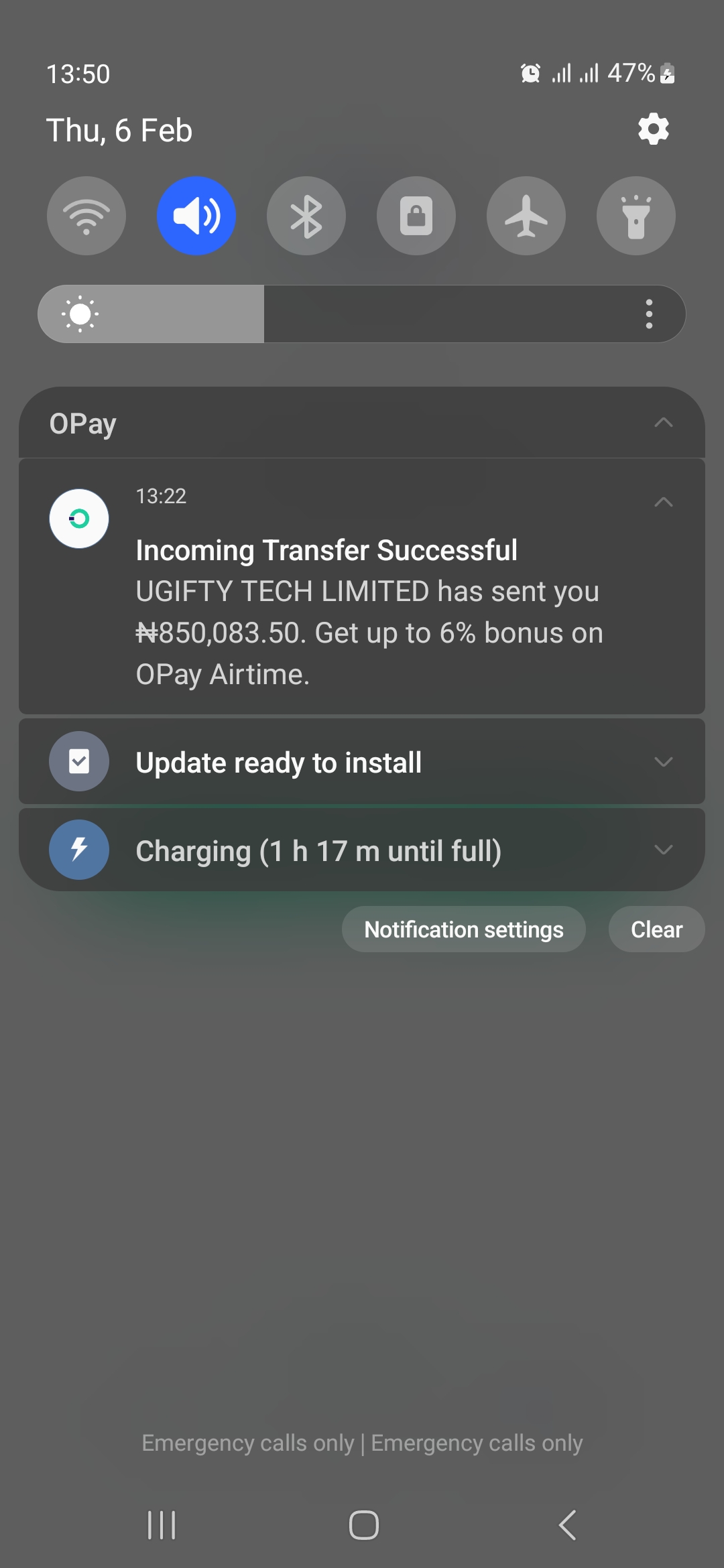724x1568 pixels.
Task: Go to the home screen
Action: tap(363, 1525)
